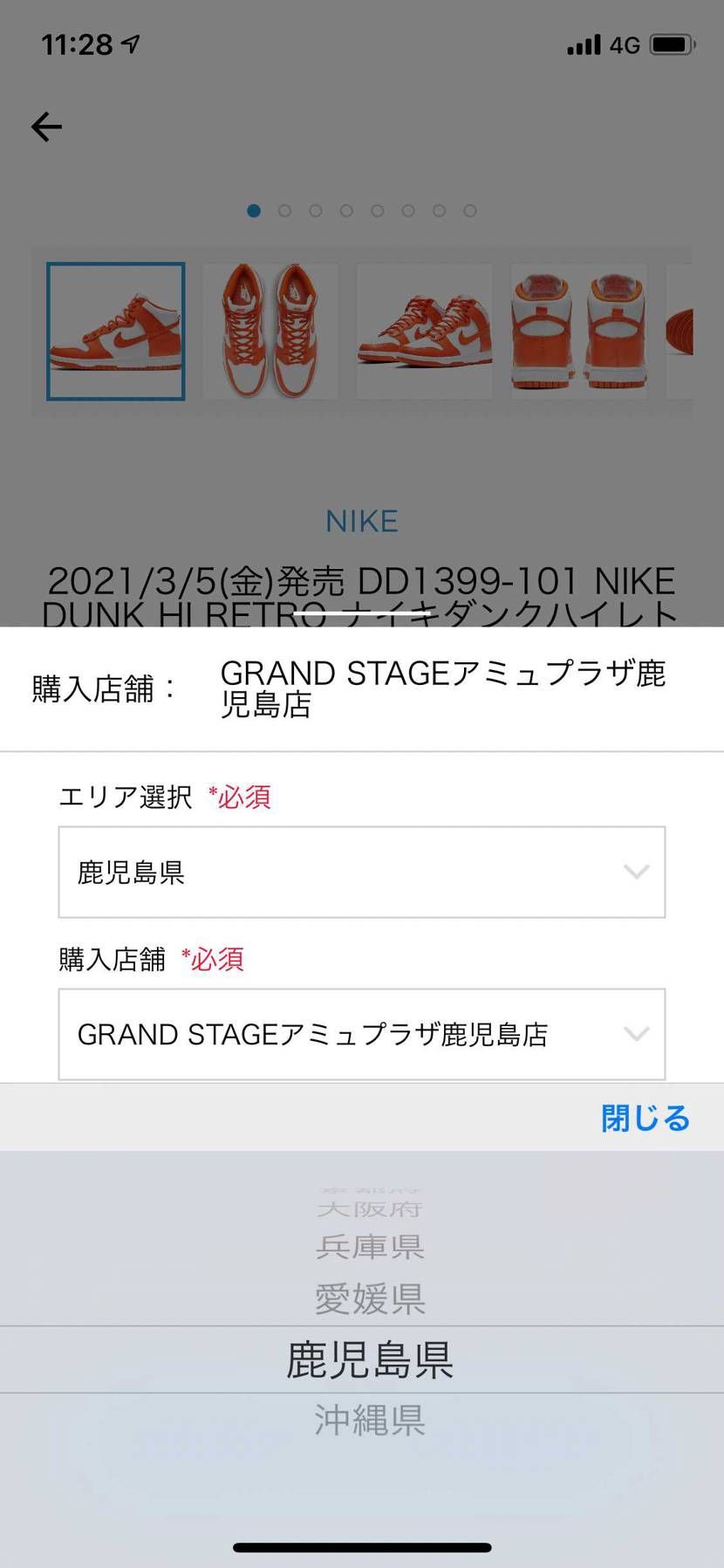Close the picker with 閉じる
724x1568 pixels.
pos(645,1118)
